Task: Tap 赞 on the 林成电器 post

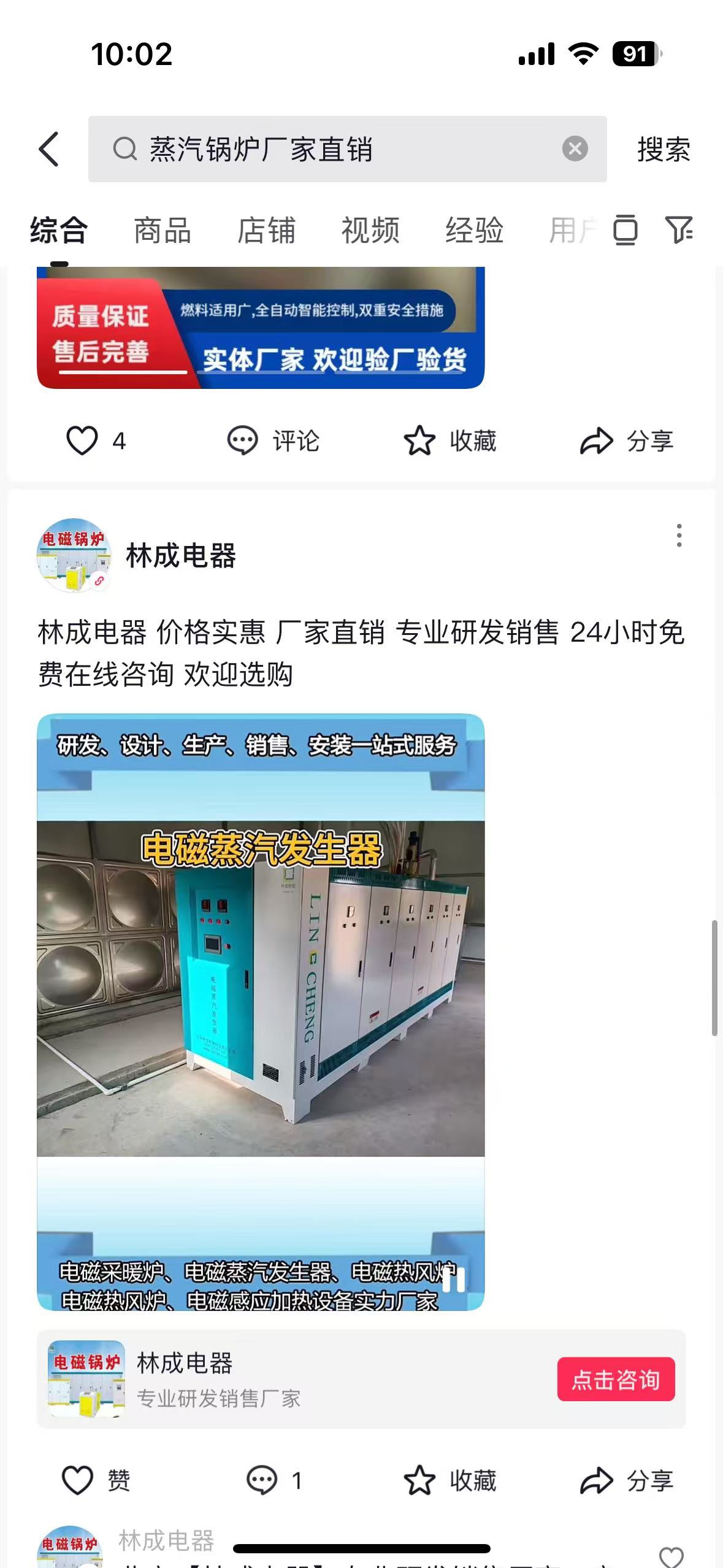Action: pyautogui.click(x=96, y=1480)
